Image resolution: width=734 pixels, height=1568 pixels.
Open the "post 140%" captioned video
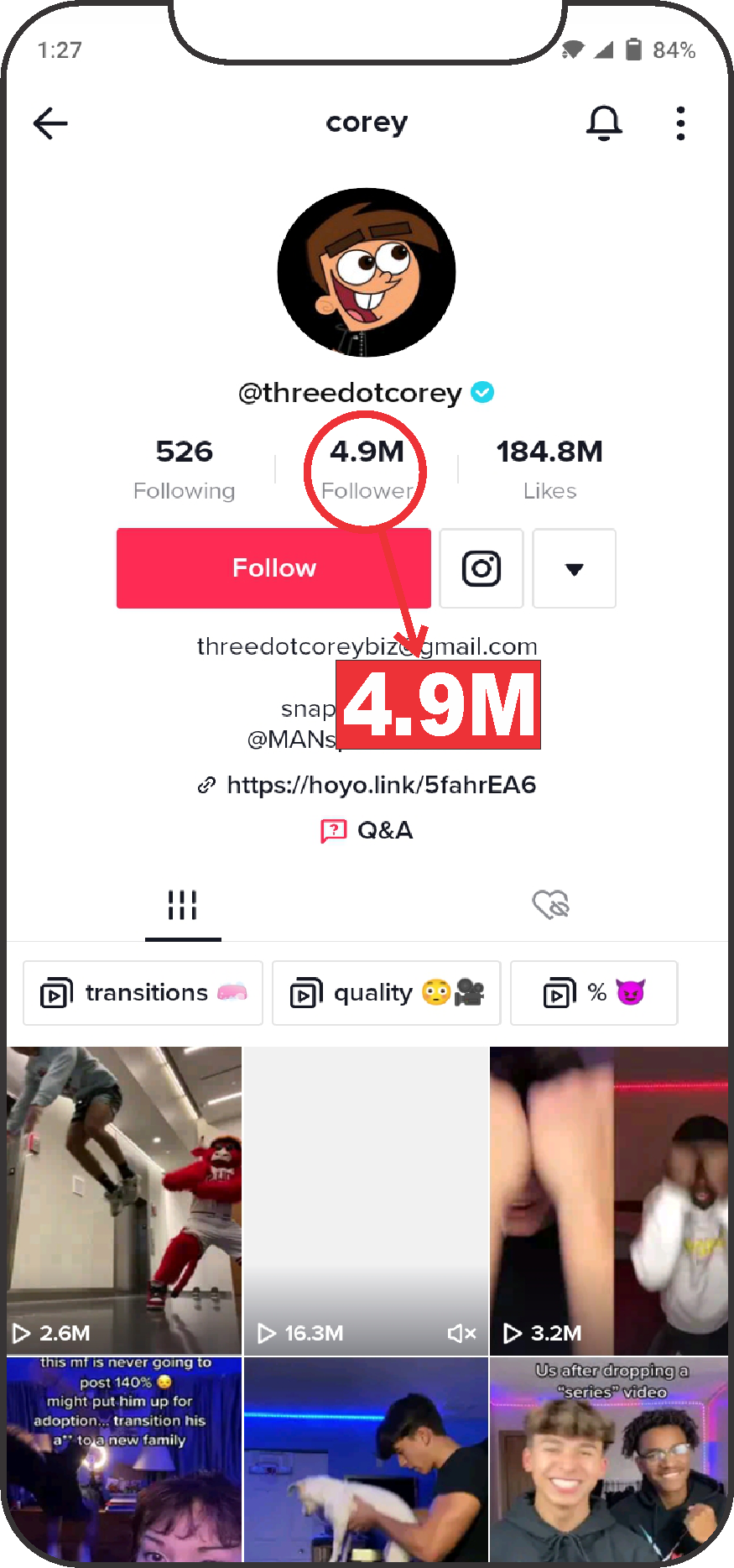coord(124,1459)
